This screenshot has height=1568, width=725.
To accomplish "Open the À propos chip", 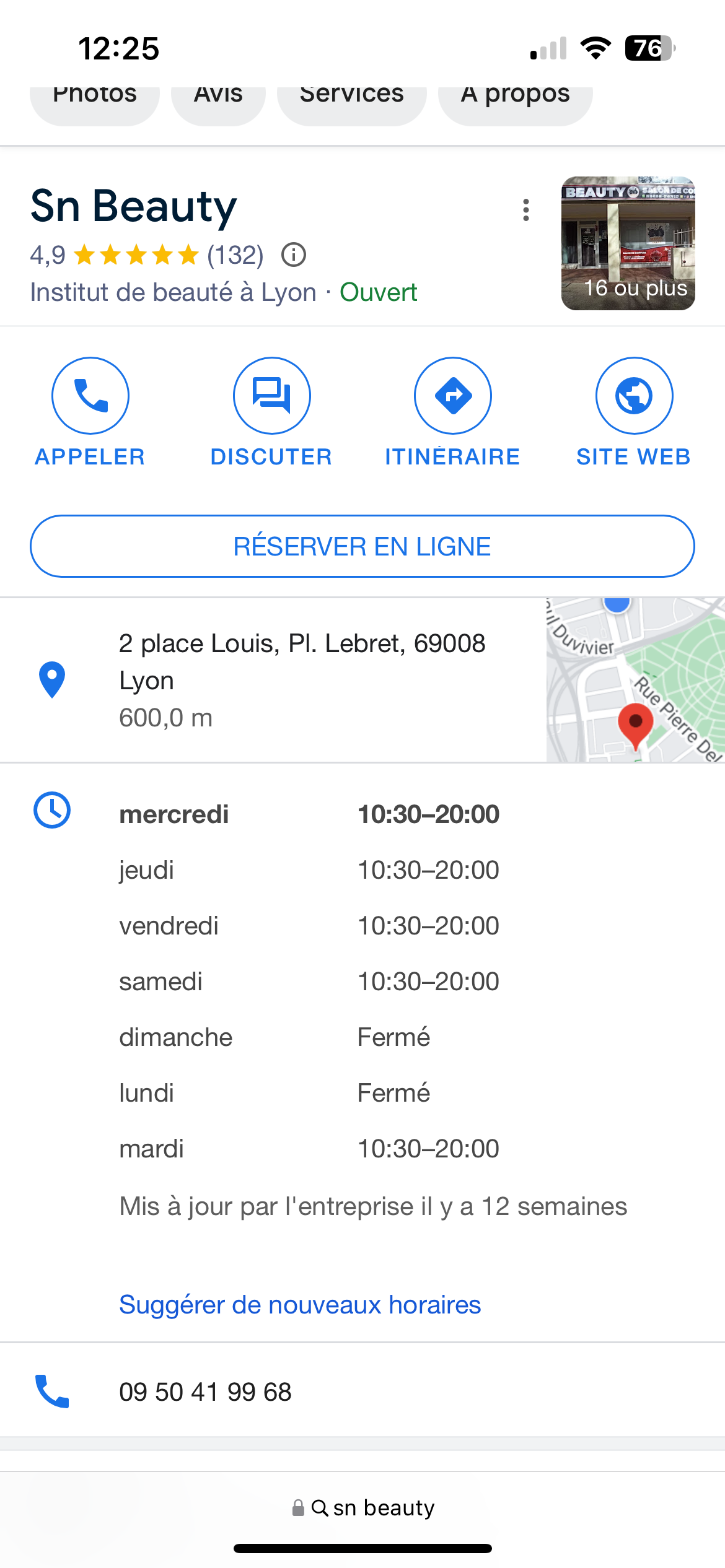I will pos(515,97).
